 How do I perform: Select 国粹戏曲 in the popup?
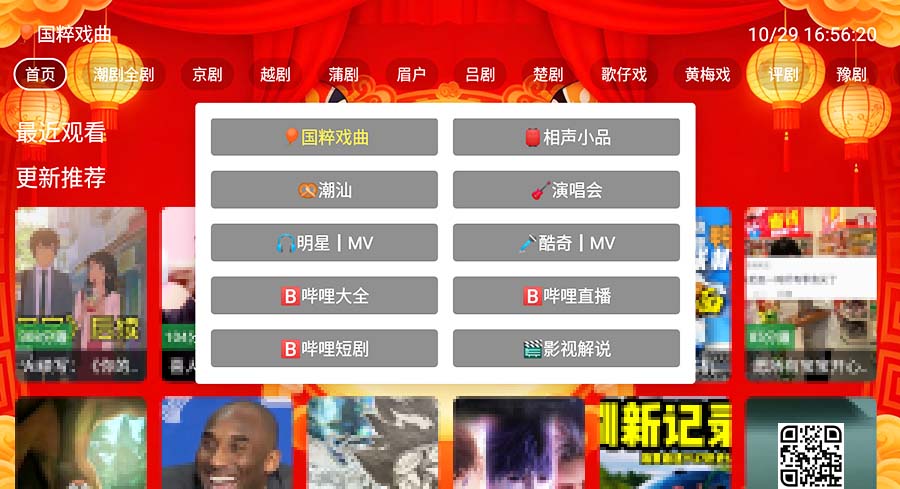pos(324,137)
